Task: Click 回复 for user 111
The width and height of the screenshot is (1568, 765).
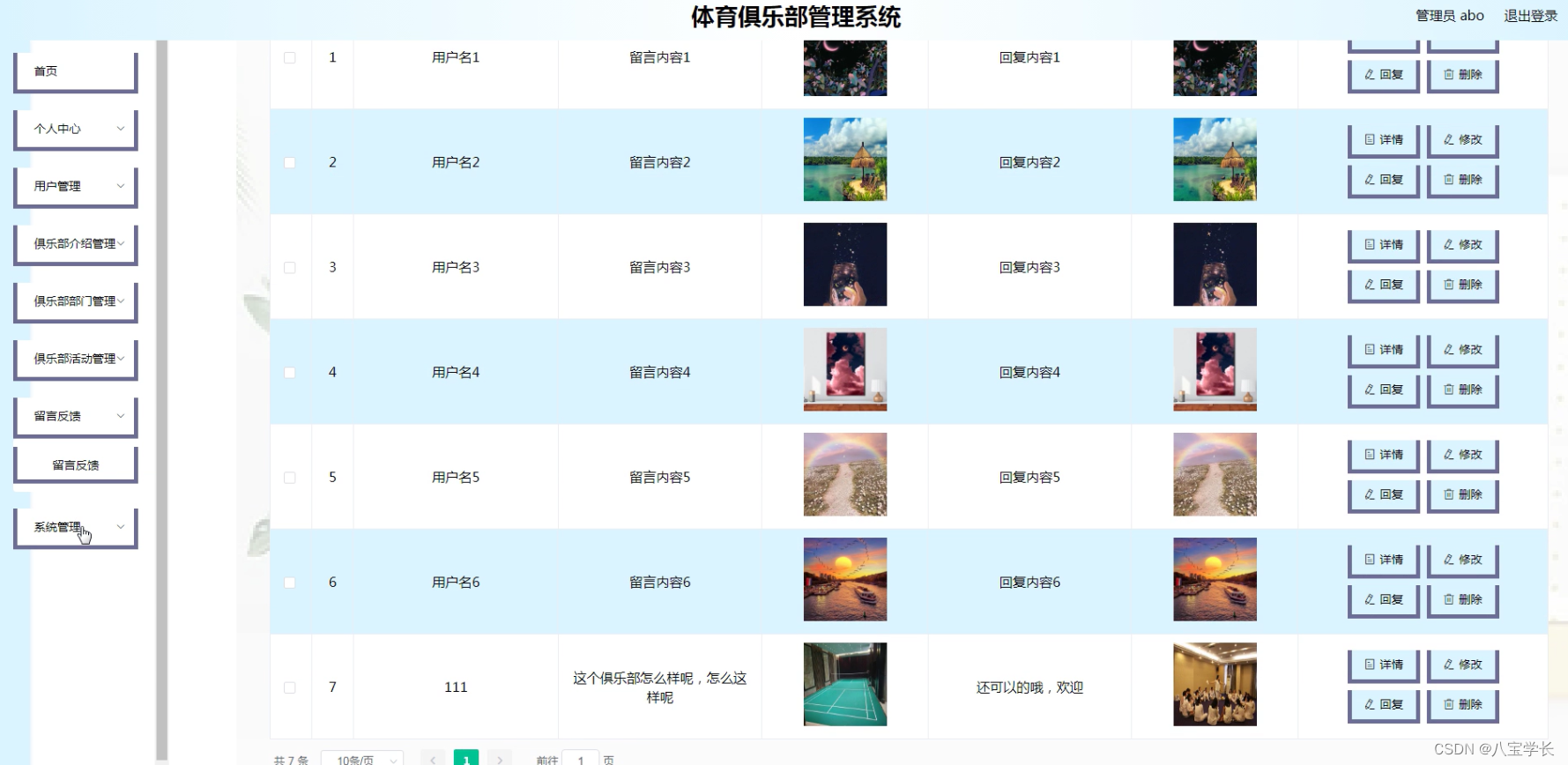Action: pos(1383,704)
